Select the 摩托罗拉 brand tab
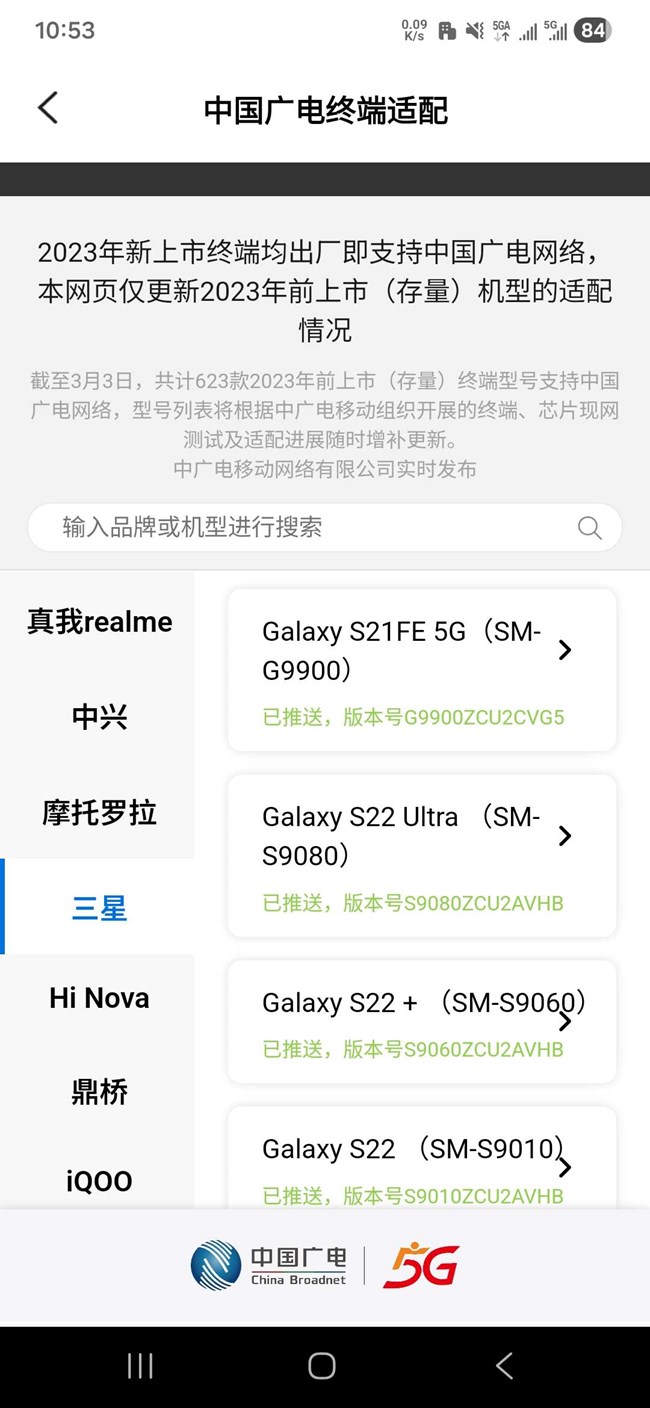 click(99, 812)
